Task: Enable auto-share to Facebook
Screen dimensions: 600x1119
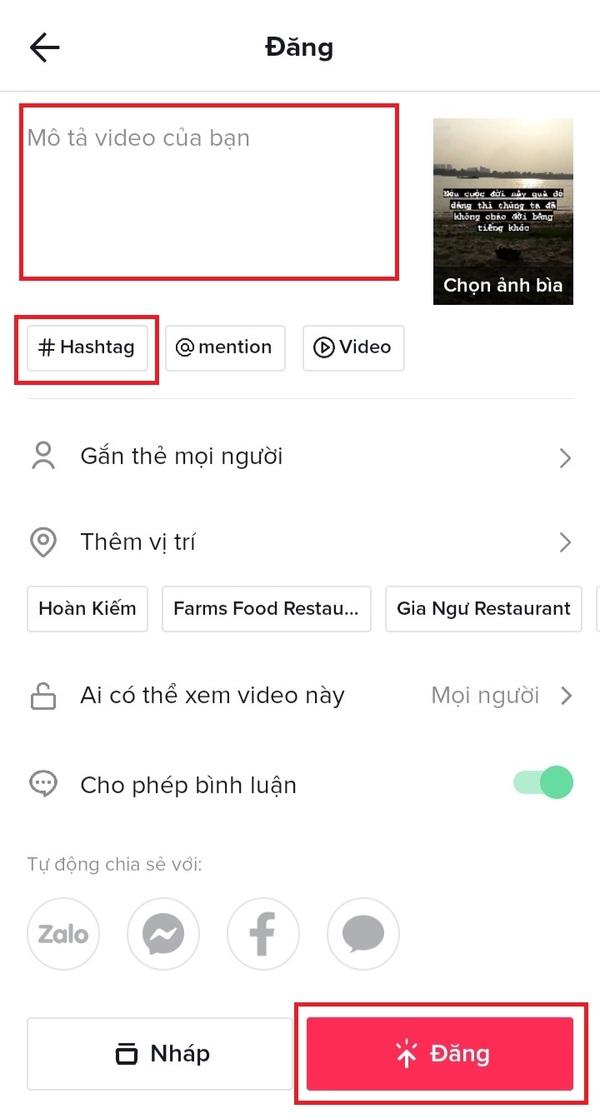Action: coord(263,934)
